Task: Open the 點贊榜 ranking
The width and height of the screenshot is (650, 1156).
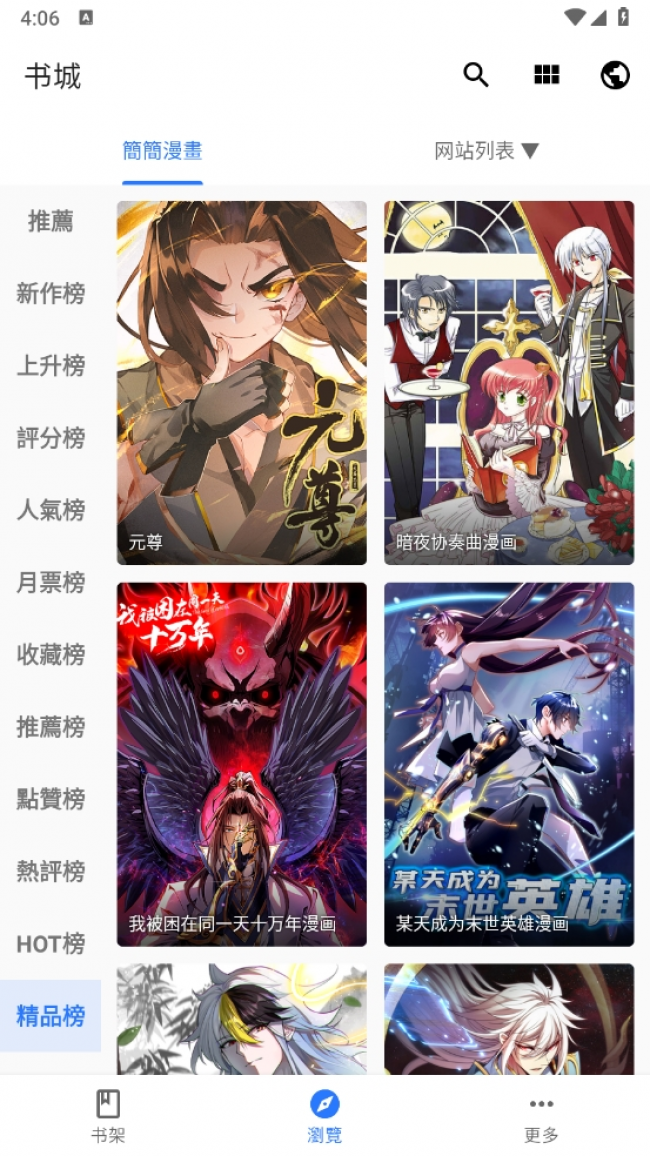Action: click(x=50, y=799)
